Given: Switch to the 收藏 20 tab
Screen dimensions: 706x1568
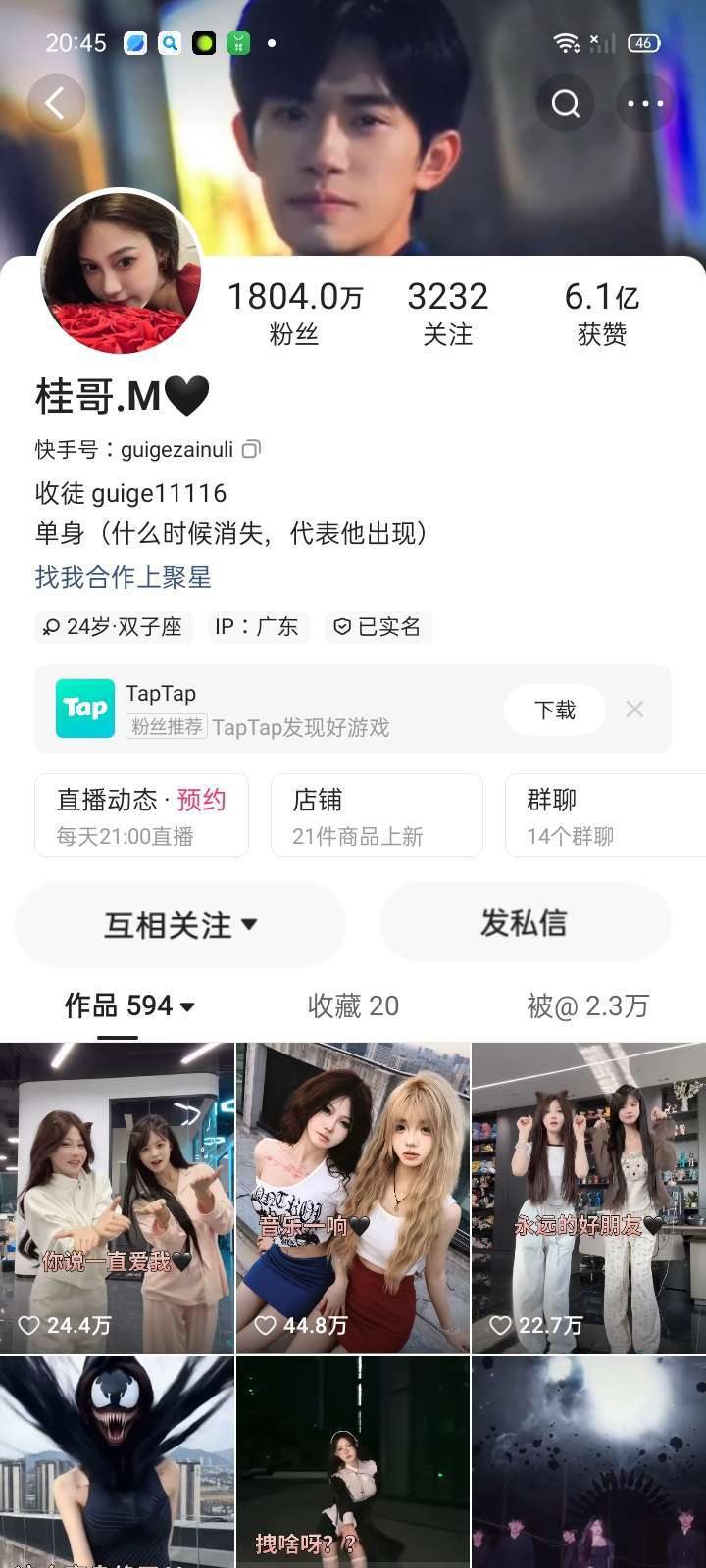Looking at the screenshot, I should pos(353,1005).
